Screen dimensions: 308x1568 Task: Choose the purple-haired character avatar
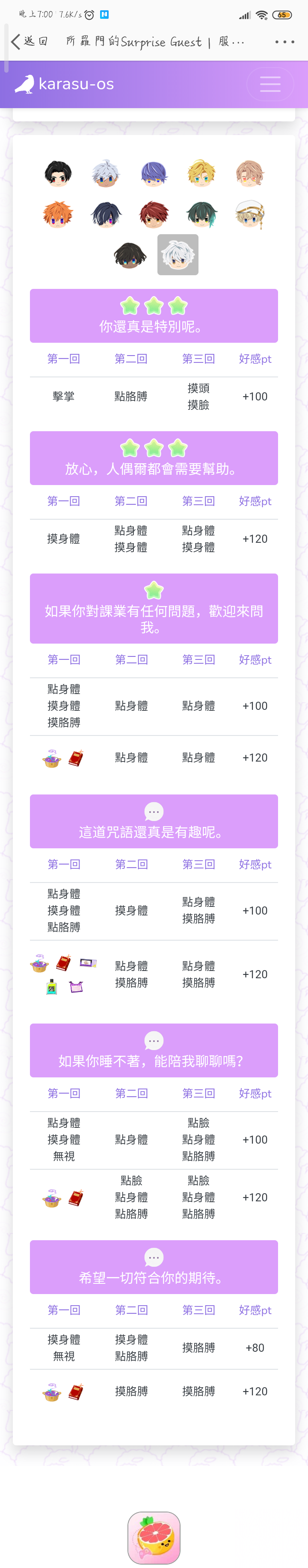point(154,174)
